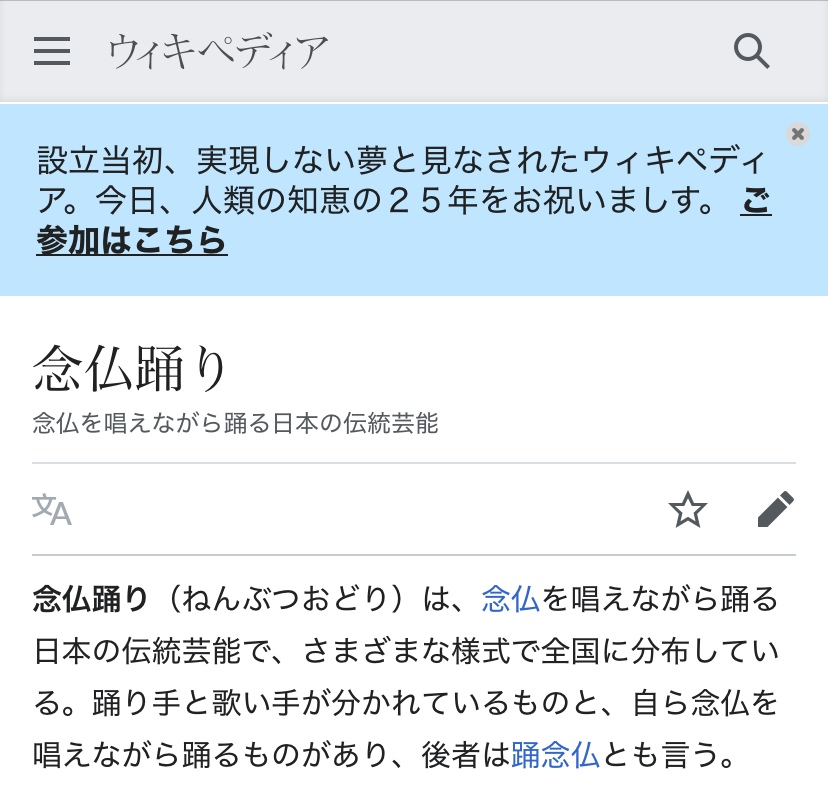Open Wikipedia search
Image resolution: width=828 pixels, height=796 pixels.
coord(751,51)
